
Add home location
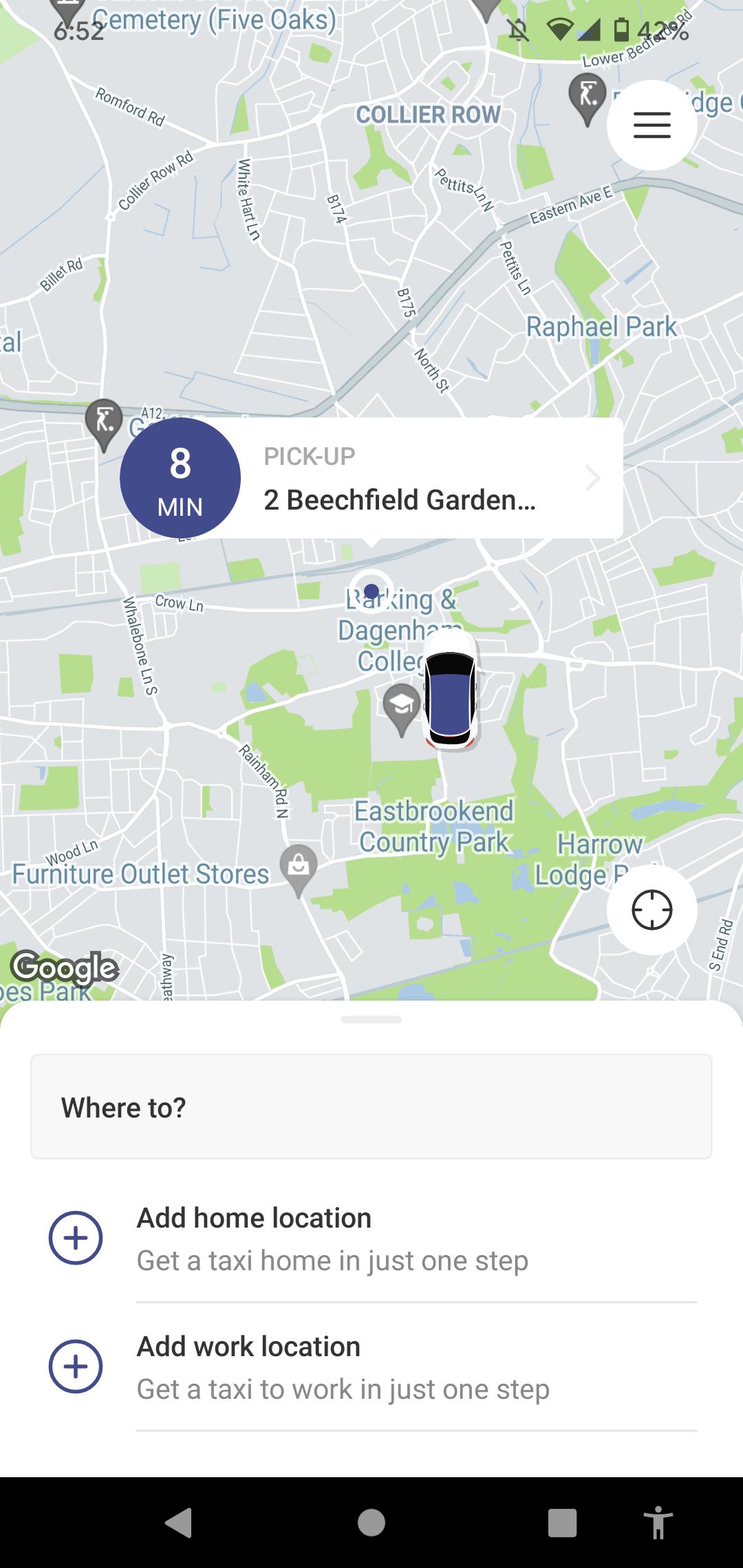(371, 1238)
